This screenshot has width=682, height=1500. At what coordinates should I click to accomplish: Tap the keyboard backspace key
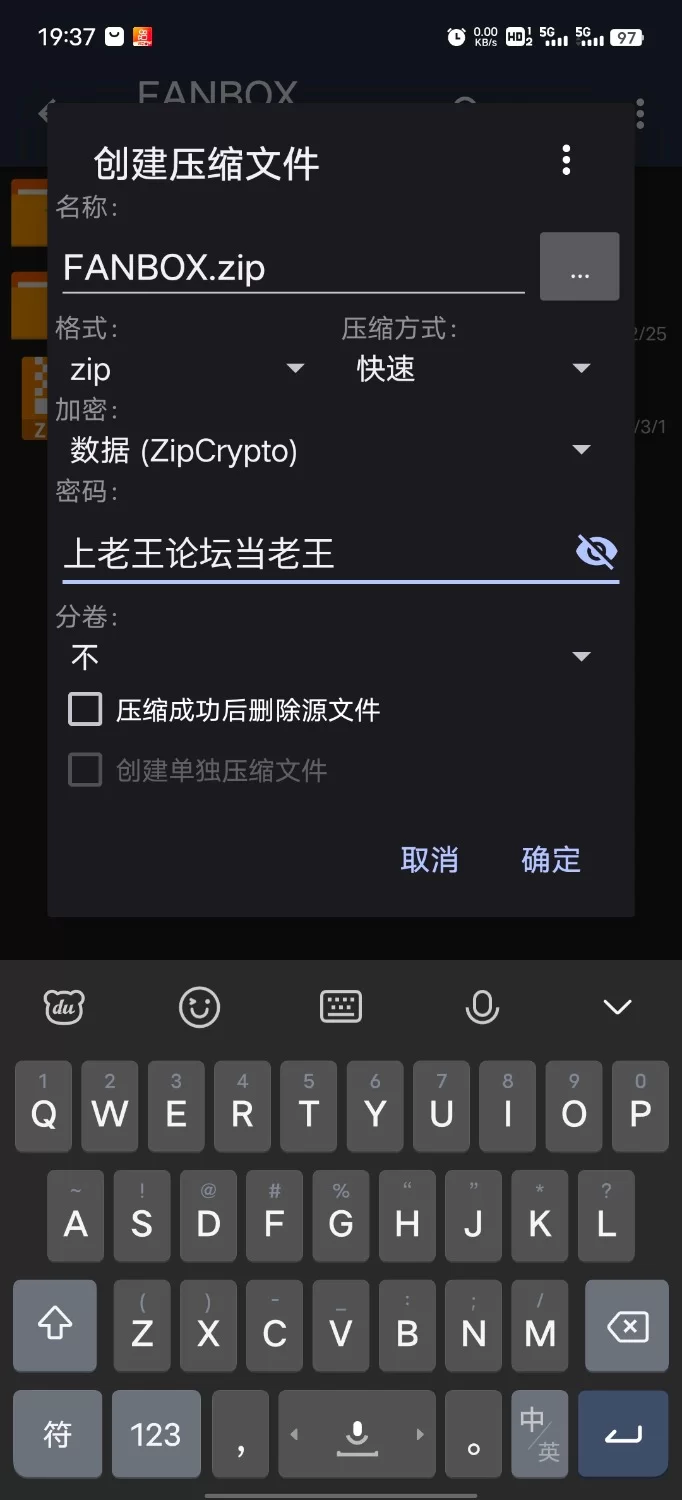point(627,1327)
